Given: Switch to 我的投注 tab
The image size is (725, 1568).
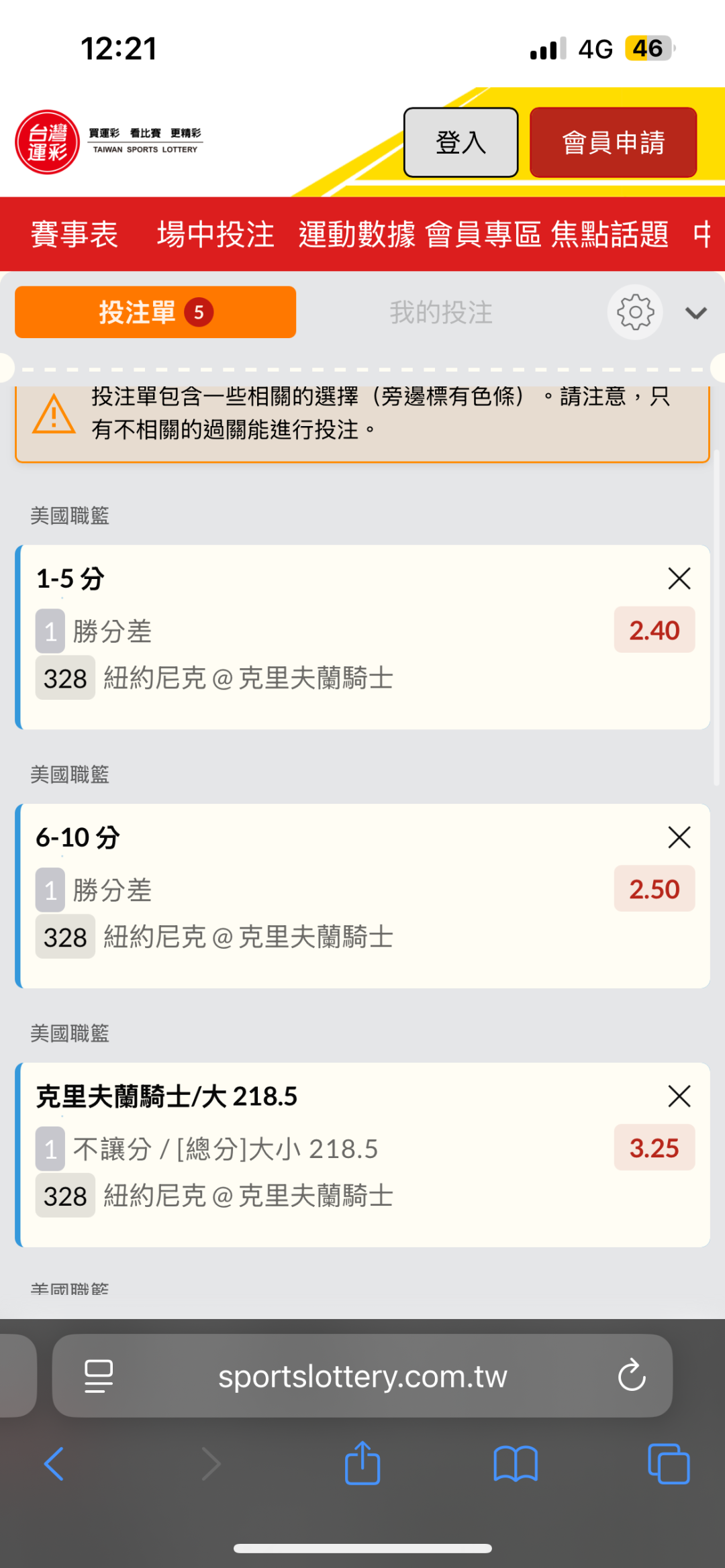Looking at the screenshot, I should [x=441, y=313].
